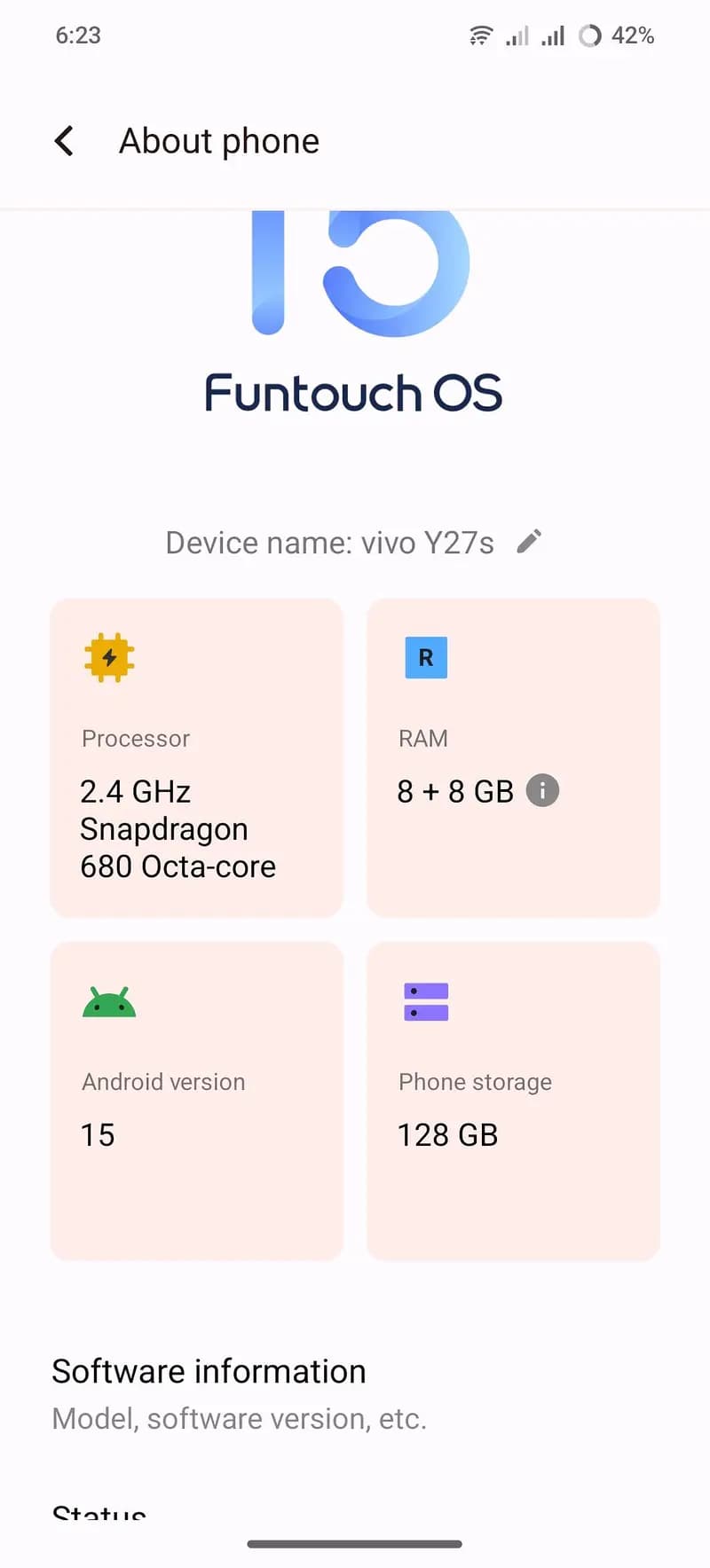The image size is (710, 1568).
Task: Open Software information
Action: 355,1394
